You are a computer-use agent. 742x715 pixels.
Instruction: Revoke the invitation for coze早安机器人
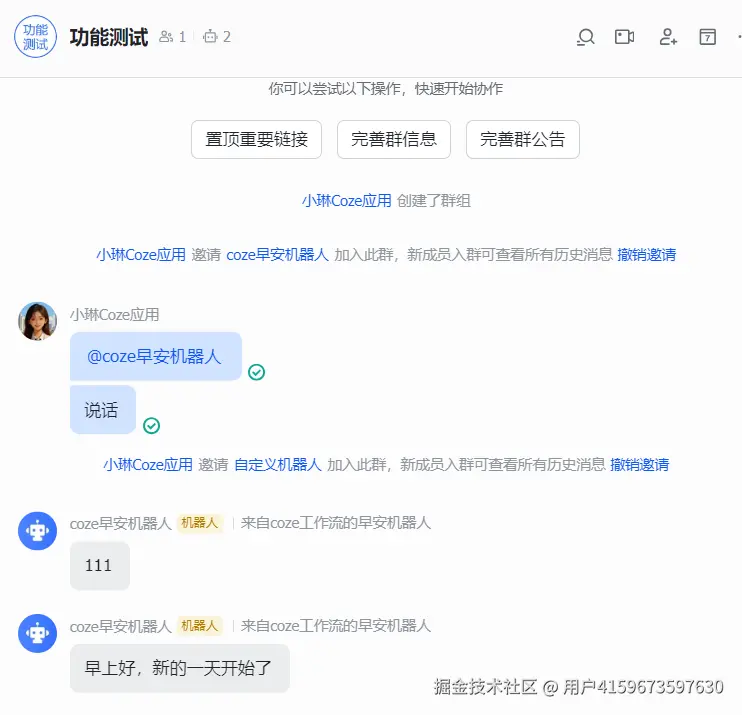tap(646, 255)
